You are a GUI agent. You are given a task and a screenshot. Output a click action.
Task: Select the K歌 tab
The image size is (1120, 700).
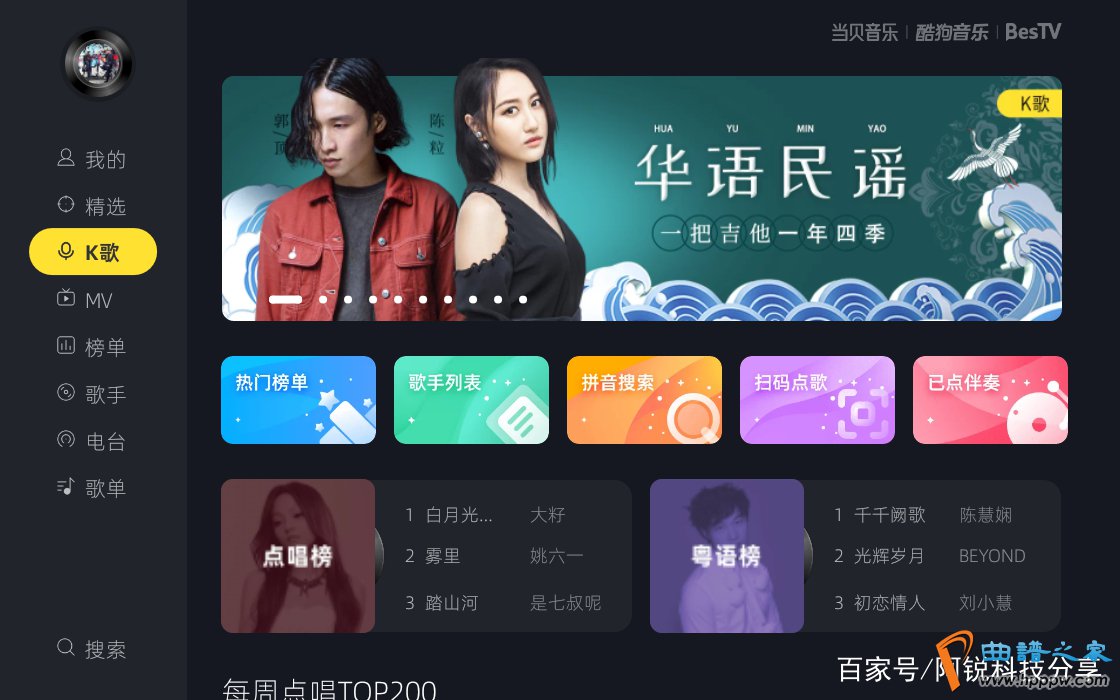coord(92,252)
